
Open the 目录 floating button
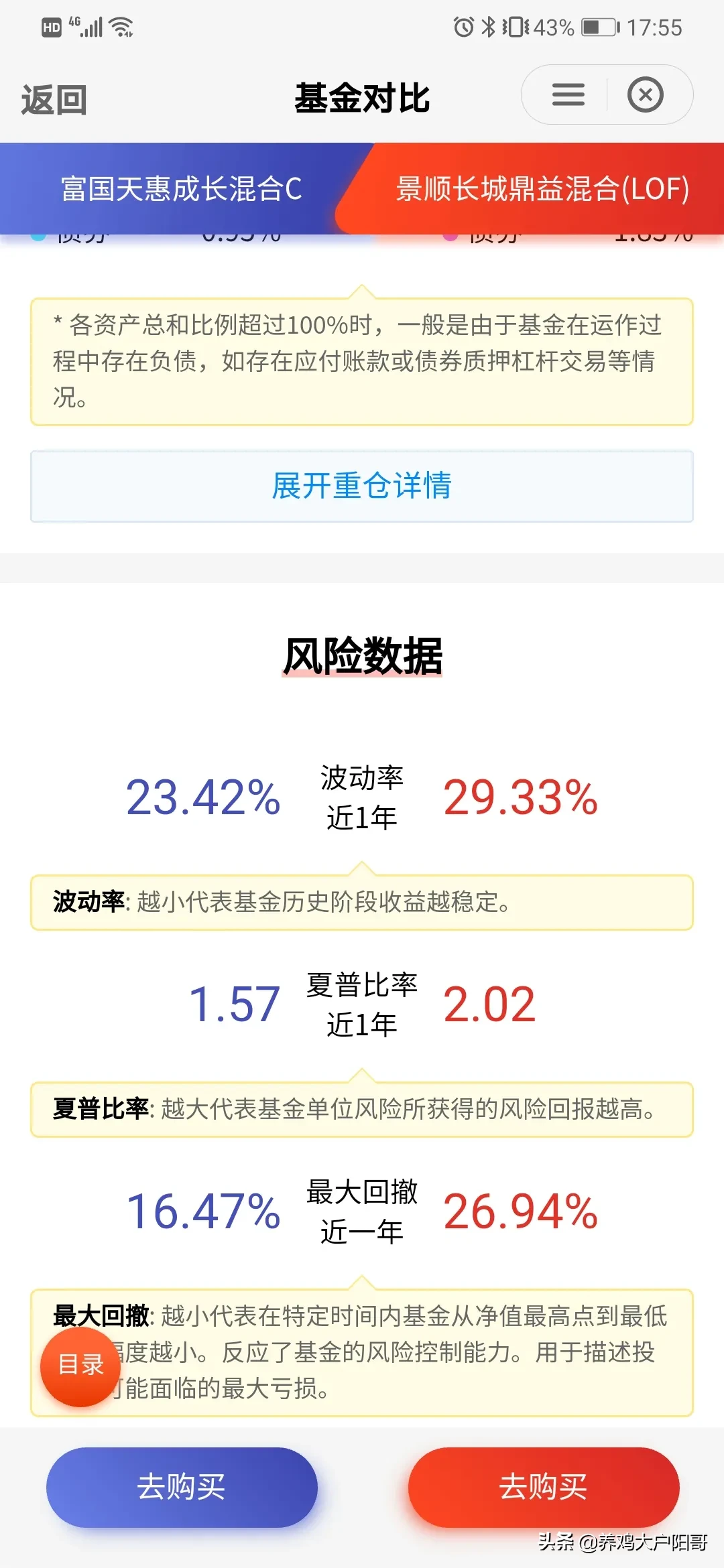click(x=81, y=1365)
